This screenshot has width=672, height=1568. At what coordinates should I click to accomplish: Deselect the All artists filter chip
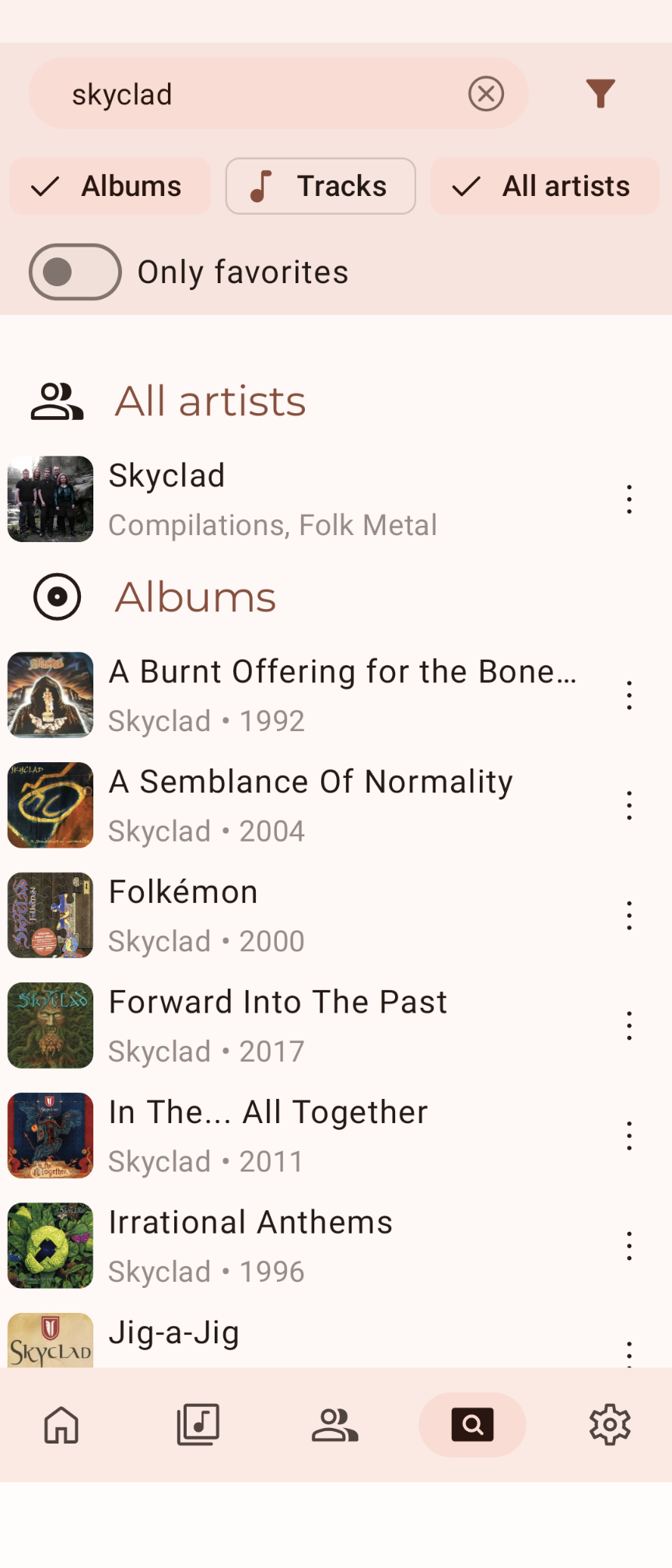tap(544, 187)
